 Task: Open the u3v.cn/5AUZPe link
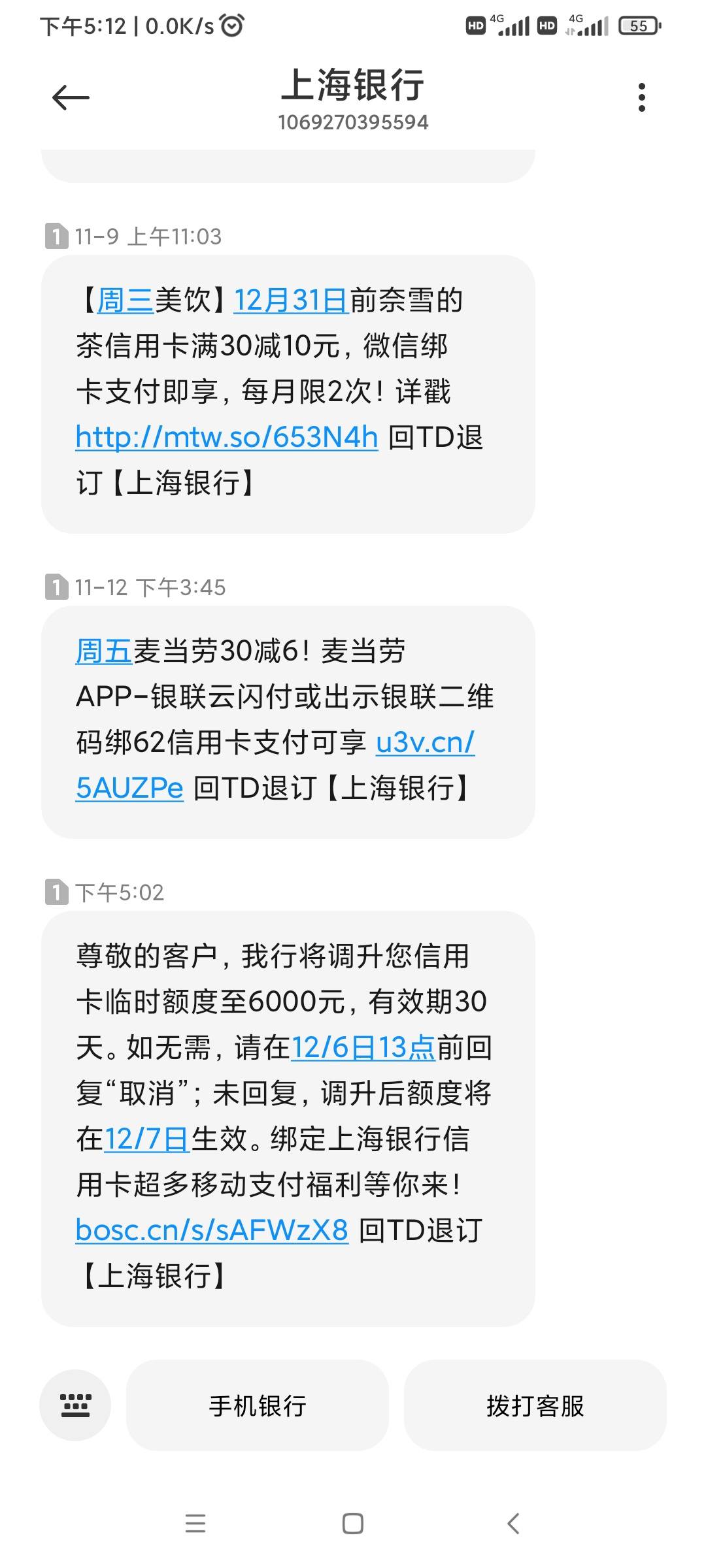point(425,742)
